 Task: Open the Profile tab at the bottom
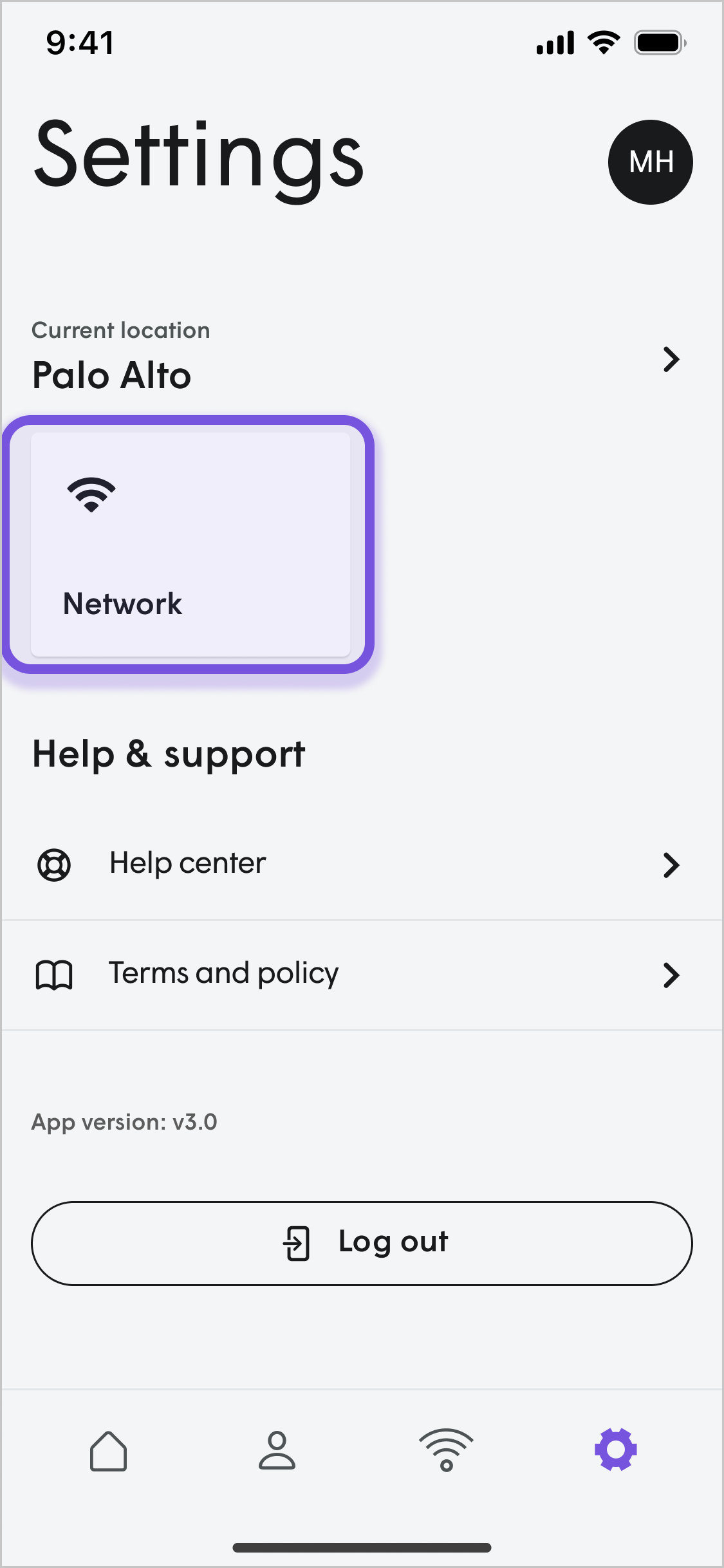(x=277, y=1451)
